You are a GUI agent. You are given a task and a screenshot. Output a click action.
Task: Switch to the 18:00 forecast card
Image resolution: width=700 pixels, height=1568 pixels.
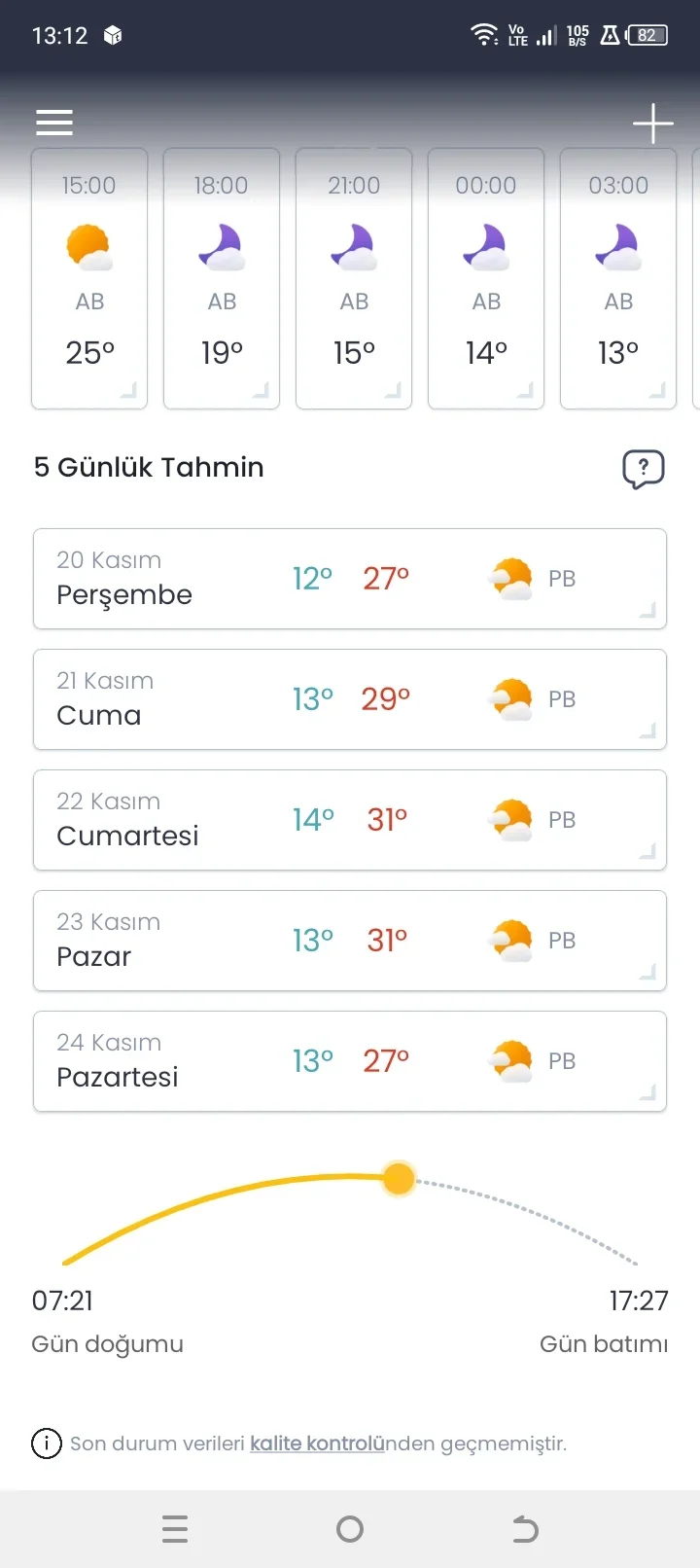point(221,278)
